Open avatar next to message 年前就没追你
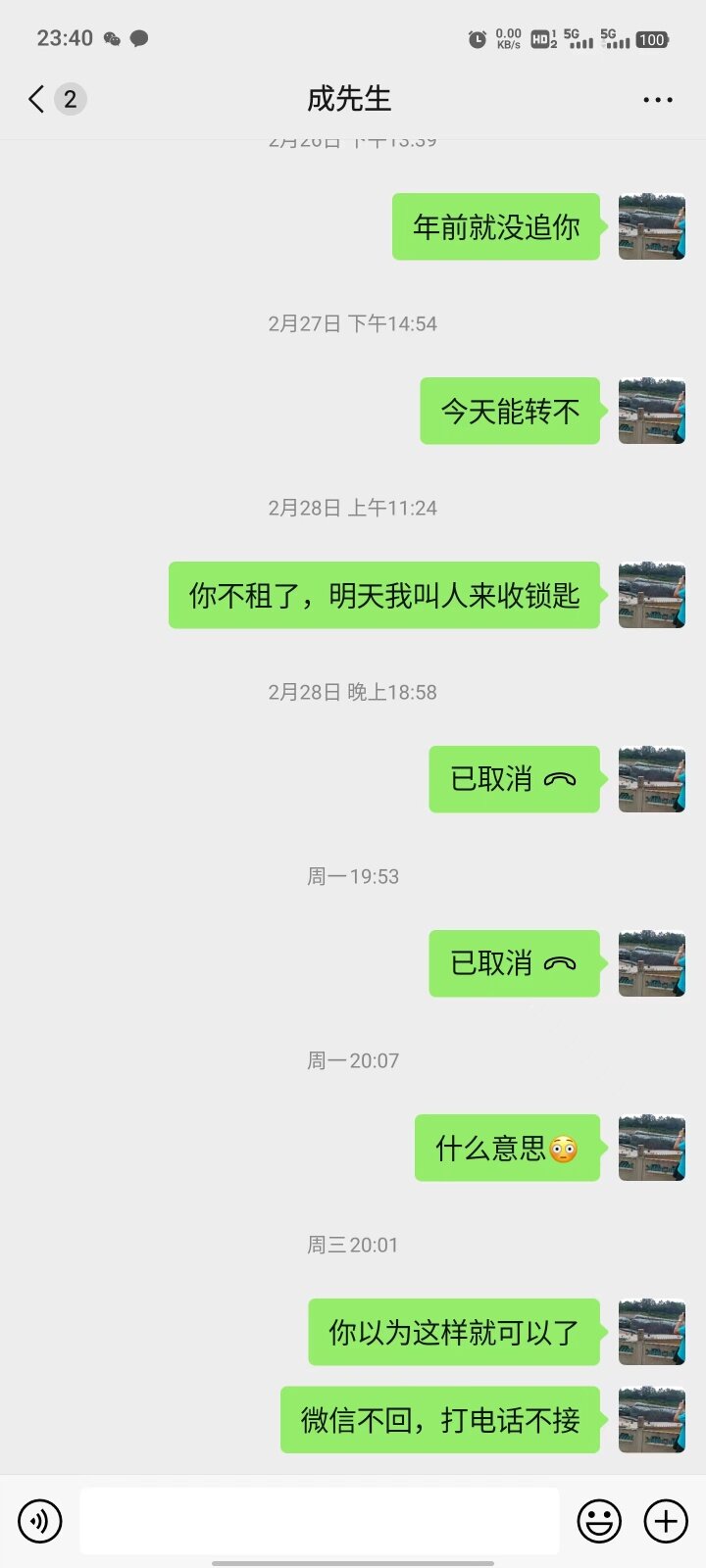 (x=651, y=226)
